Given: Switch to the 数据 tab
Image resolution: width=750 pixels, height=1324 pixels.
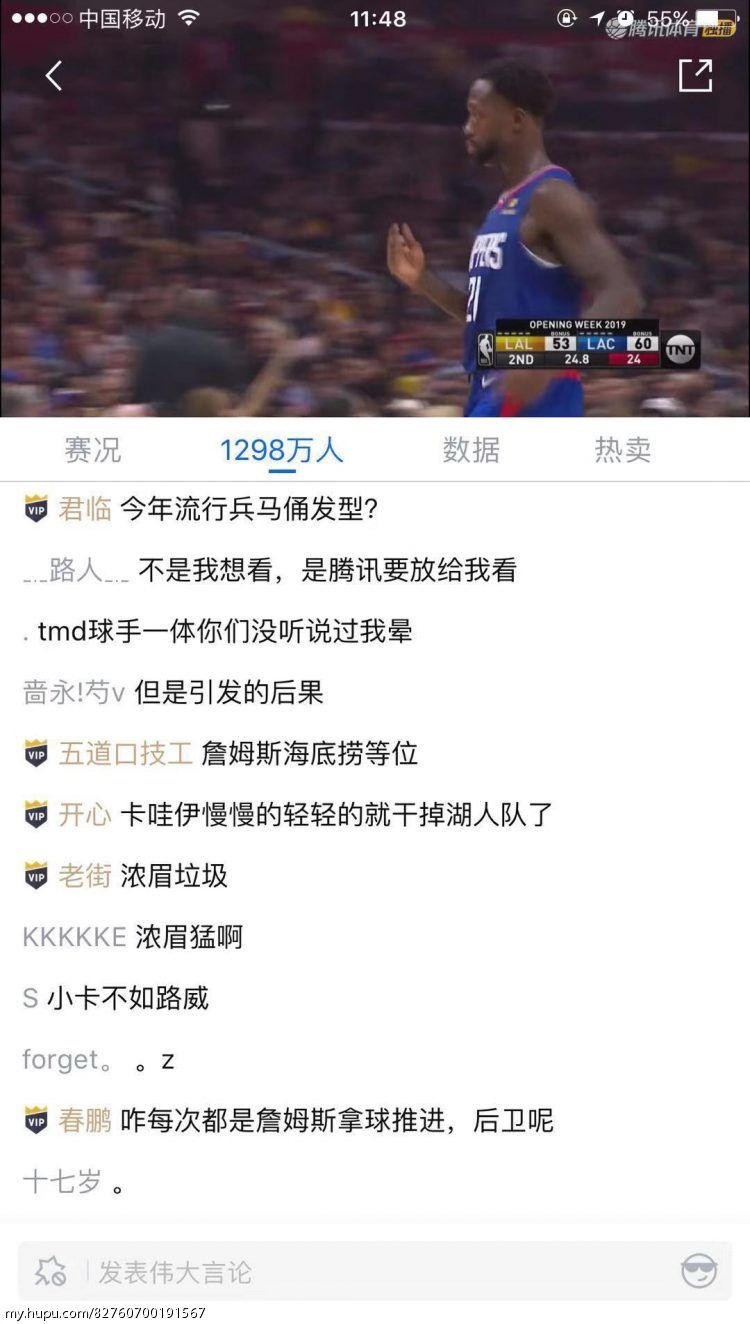Looking at the screenshot, I should pyautogui.click(x=471, y=450).
